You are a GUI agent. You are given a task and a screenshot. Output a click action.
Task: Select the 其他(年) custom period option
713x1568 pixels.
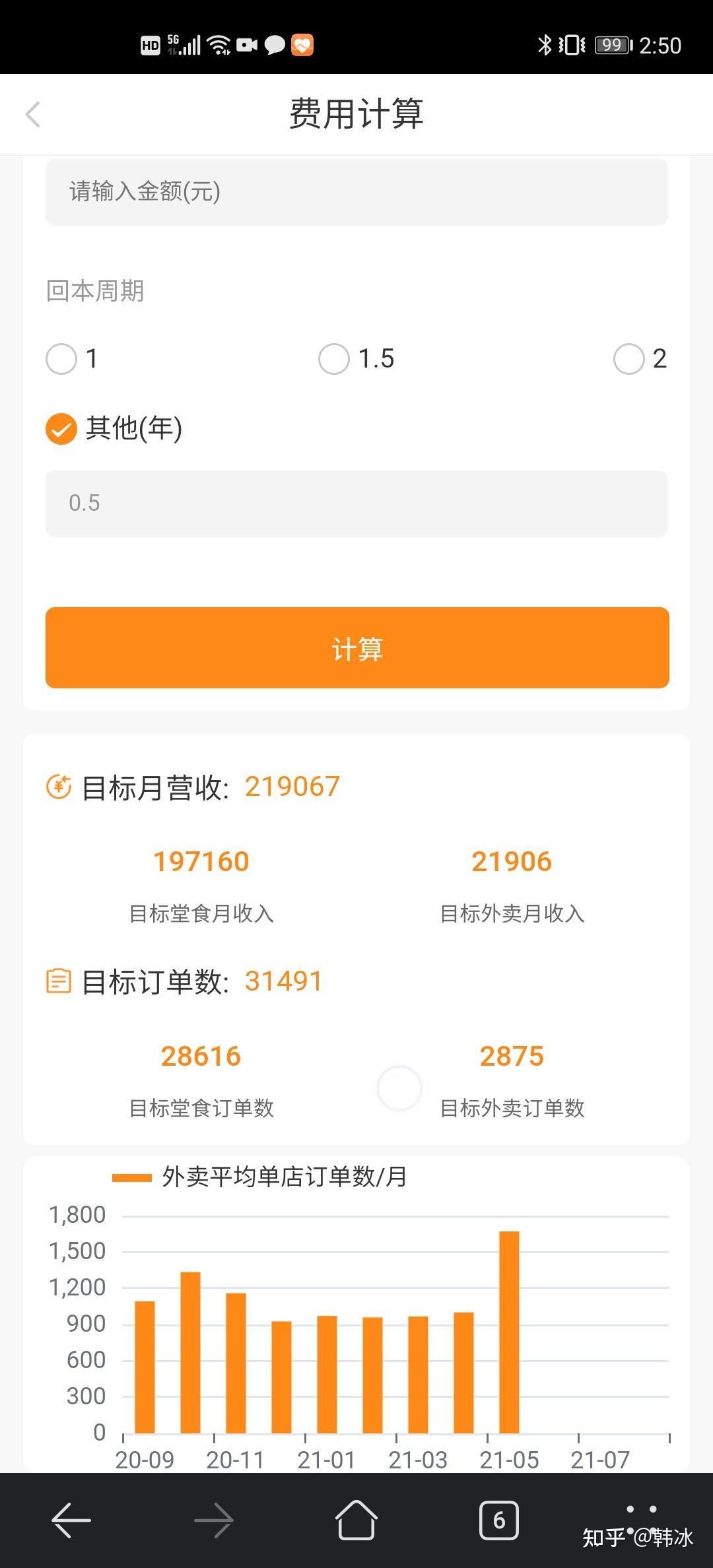click(x=62, y=429)
